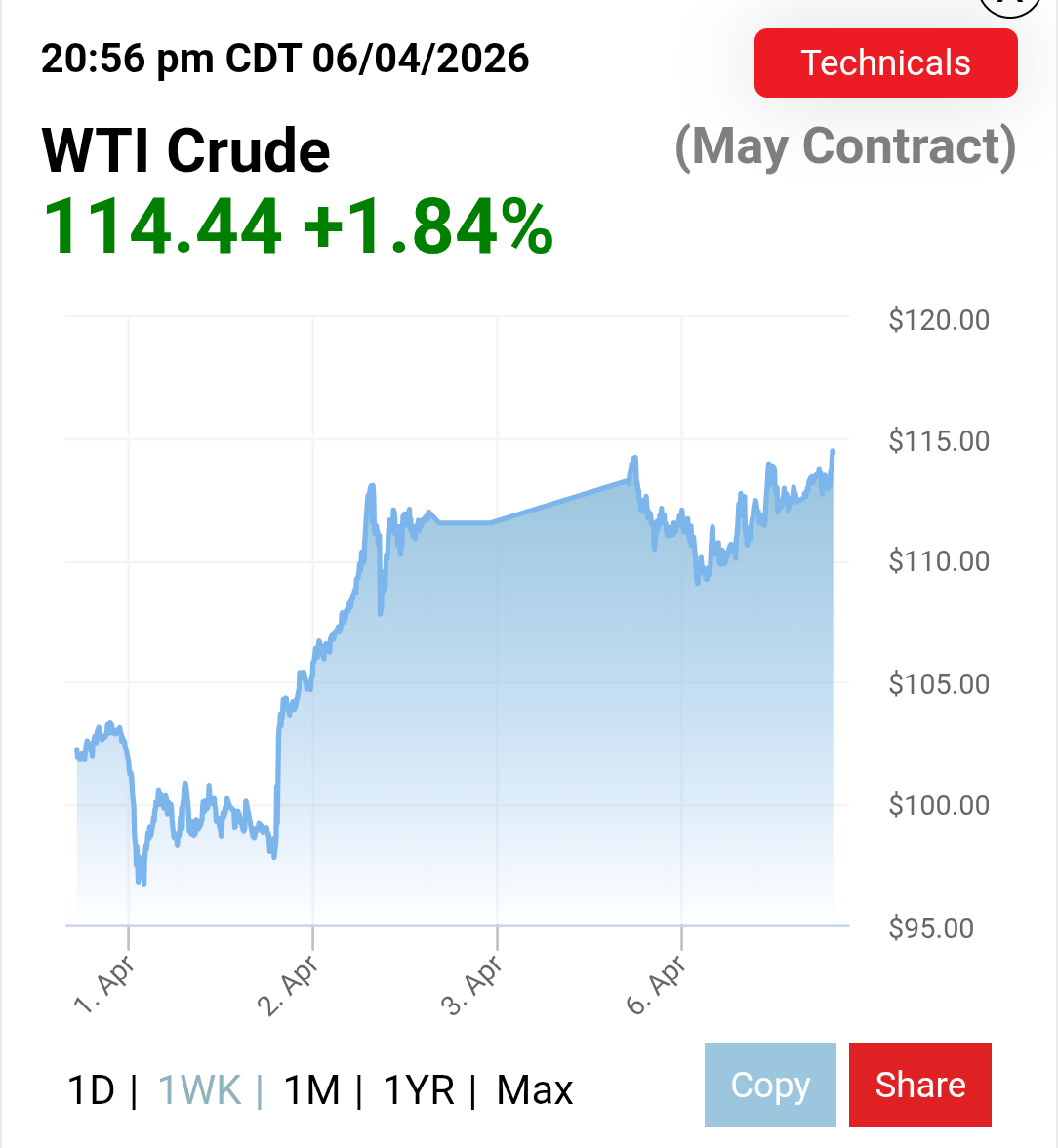This screenshot has width=1058, height=1148.
Task: Share the WTI Crude chart
Action: 919,1085
